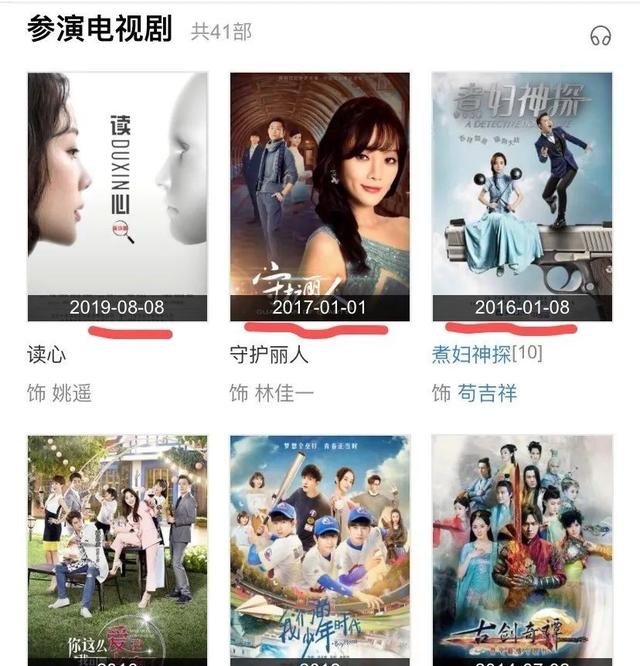Open the 苟吉祥 role link
The height and width of the screenshot is (666, 640).
(489, 393)
